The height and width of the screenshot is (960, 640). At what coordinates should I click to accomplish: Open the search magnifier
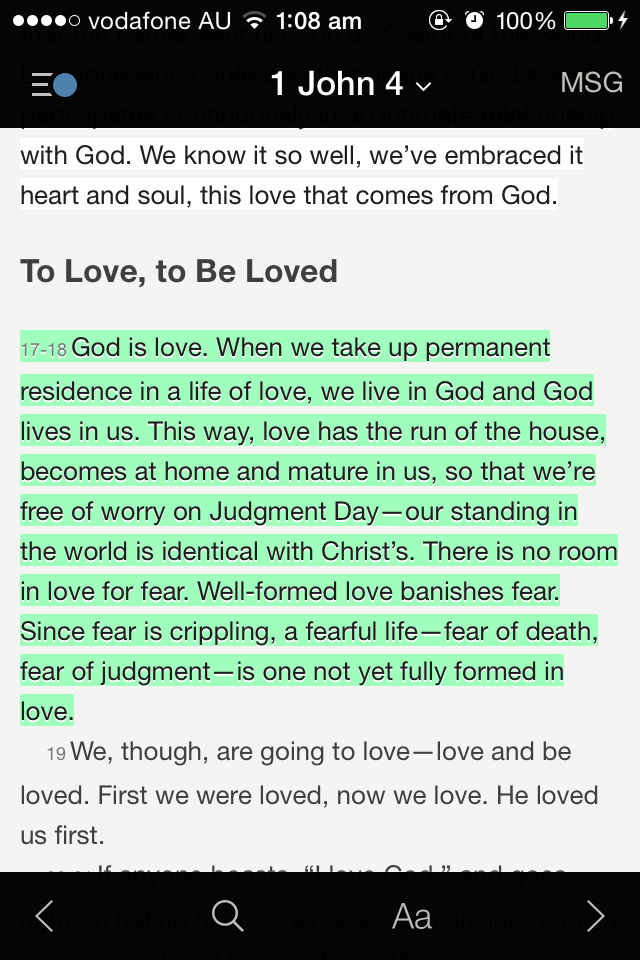tap(228, 915)
